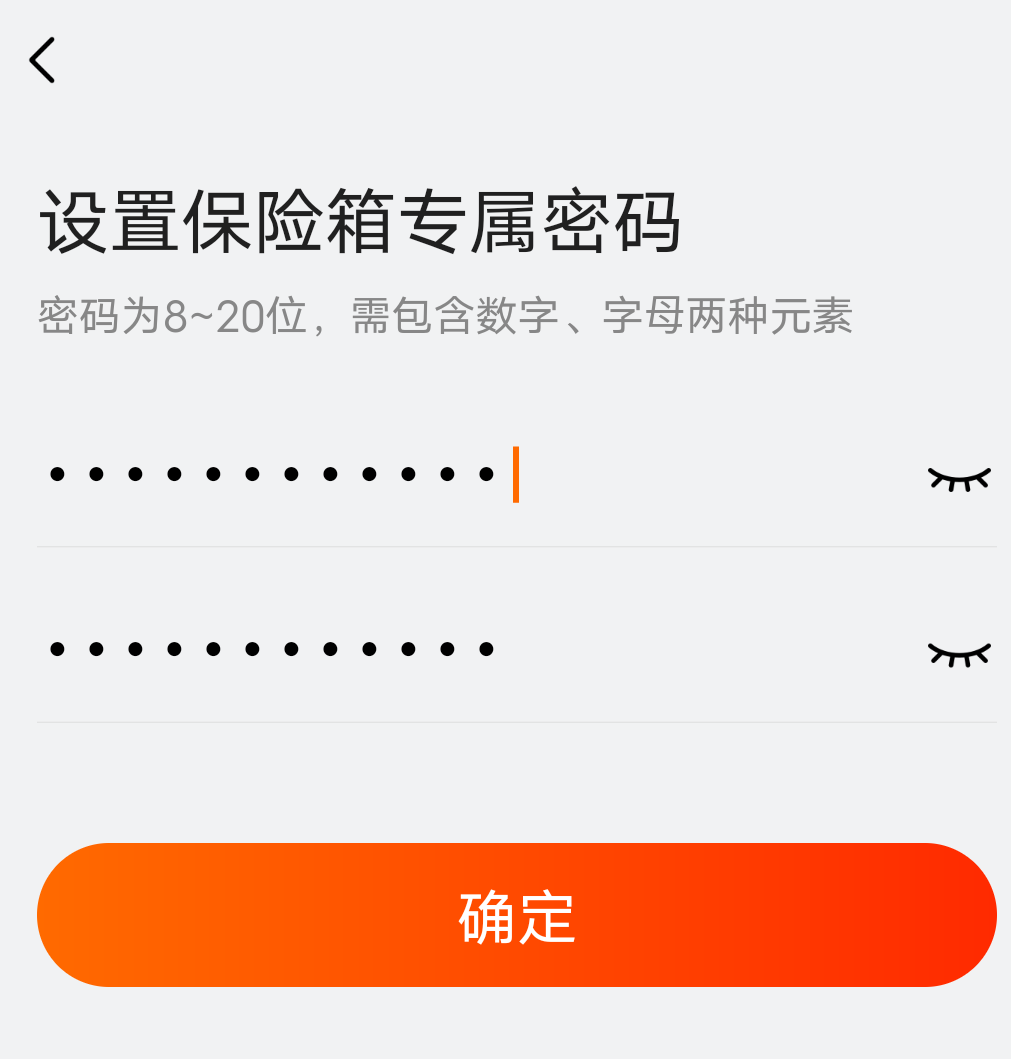
Task: Go back using the top-left arrow
Action: pos(42,60)
